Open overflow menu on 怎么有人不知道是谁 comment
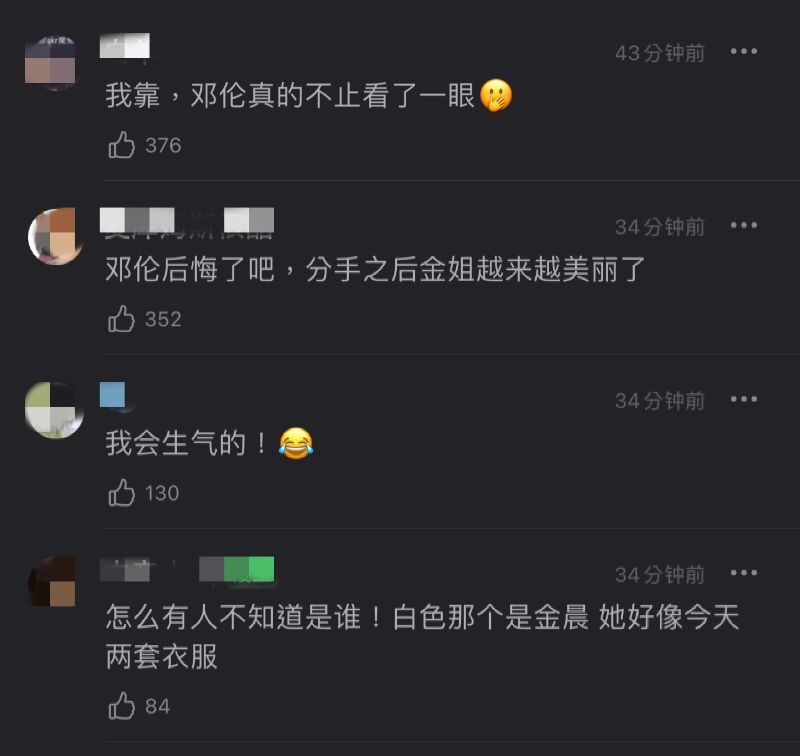 [743, 574]
